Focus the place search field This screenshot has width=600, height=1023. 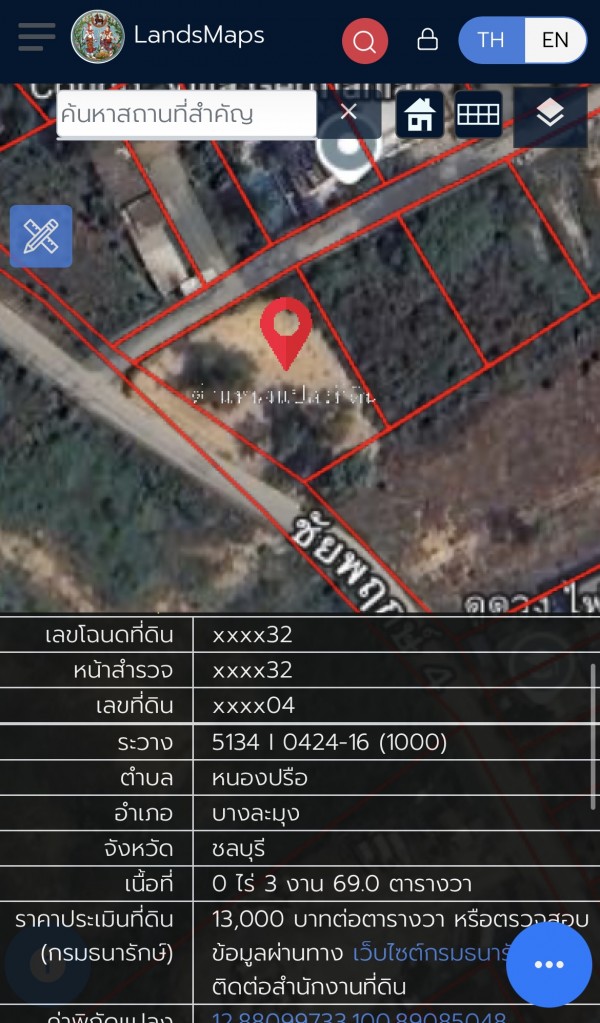186,114
